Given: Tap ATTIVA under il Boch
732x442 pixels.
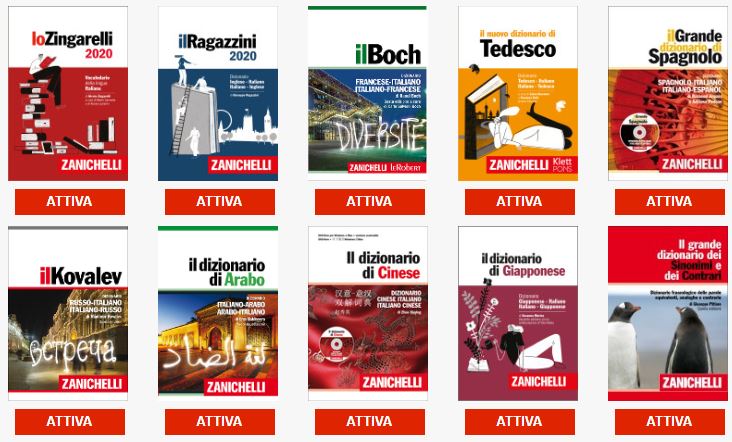Looking at the screenshot, I should [369, 201].
